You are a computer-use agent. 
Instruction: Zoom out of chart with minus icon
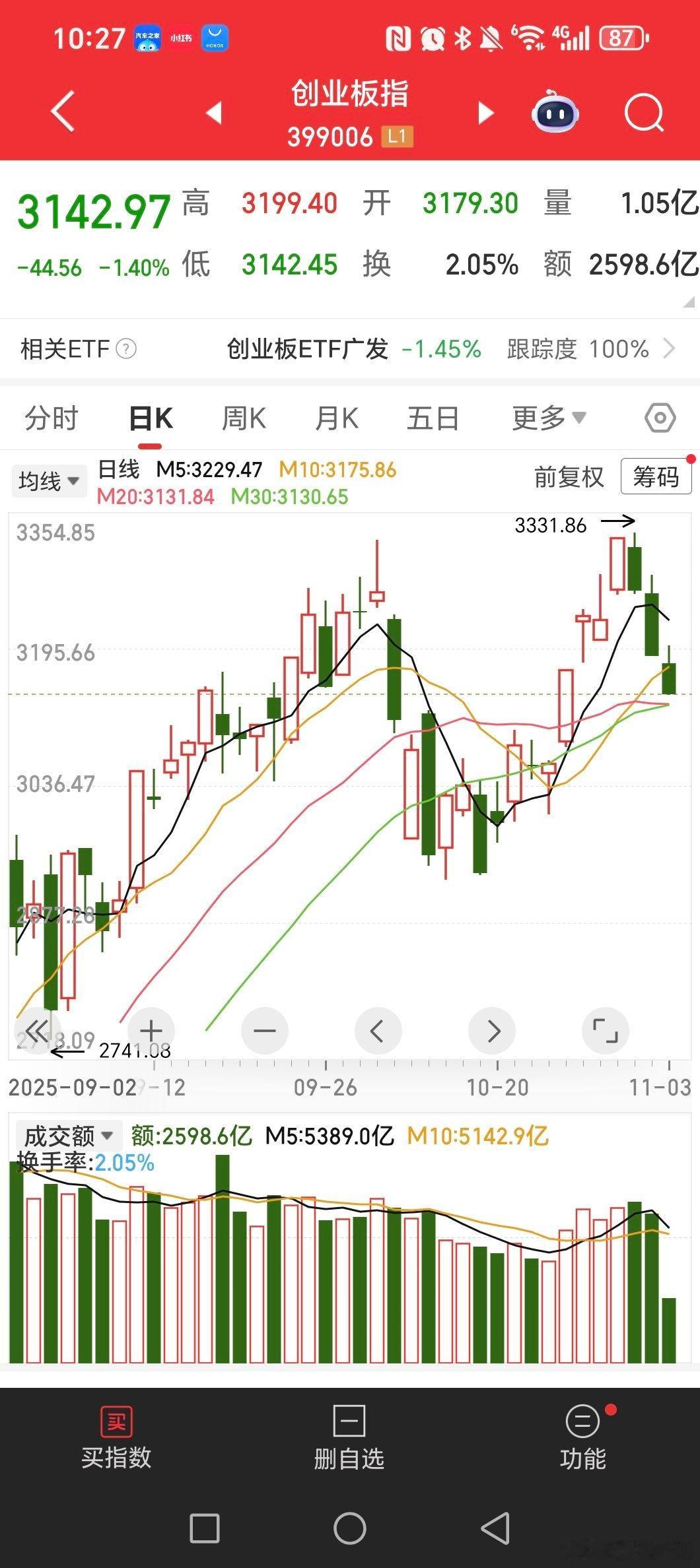tap(263, 1030)
